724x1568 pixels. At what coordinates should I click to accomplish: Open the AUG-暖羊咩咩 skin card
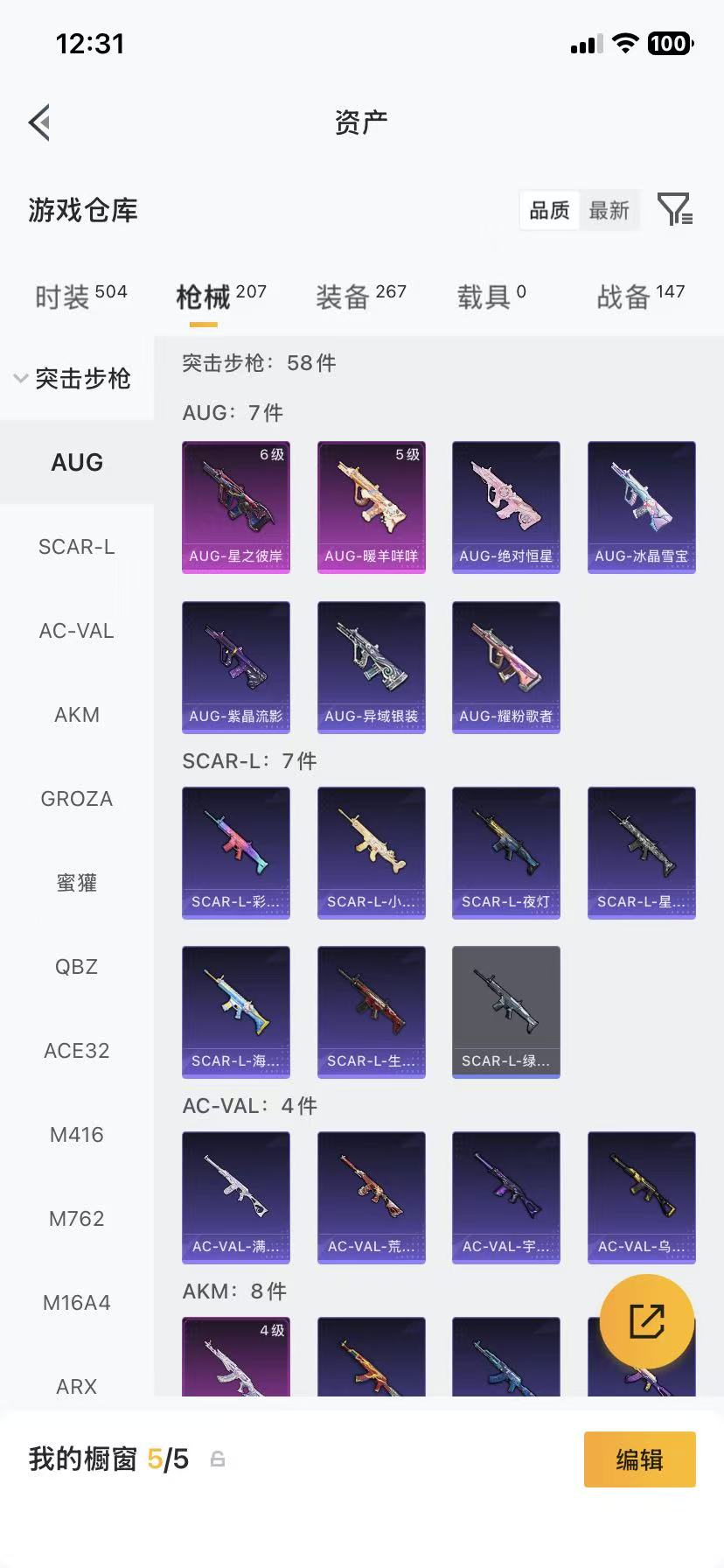372,507
